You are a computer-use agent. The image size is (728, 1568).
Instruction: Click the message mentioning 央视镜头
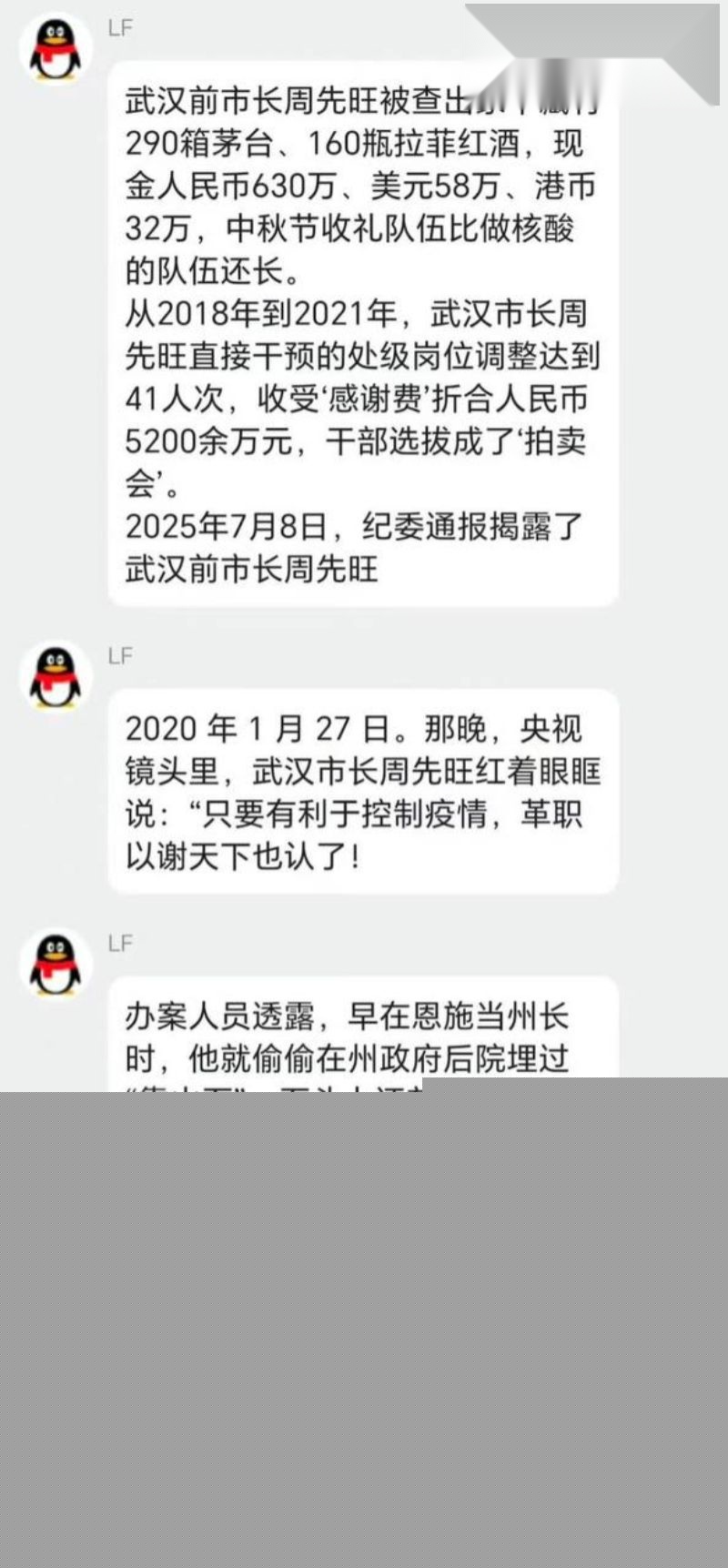[364, 792]
